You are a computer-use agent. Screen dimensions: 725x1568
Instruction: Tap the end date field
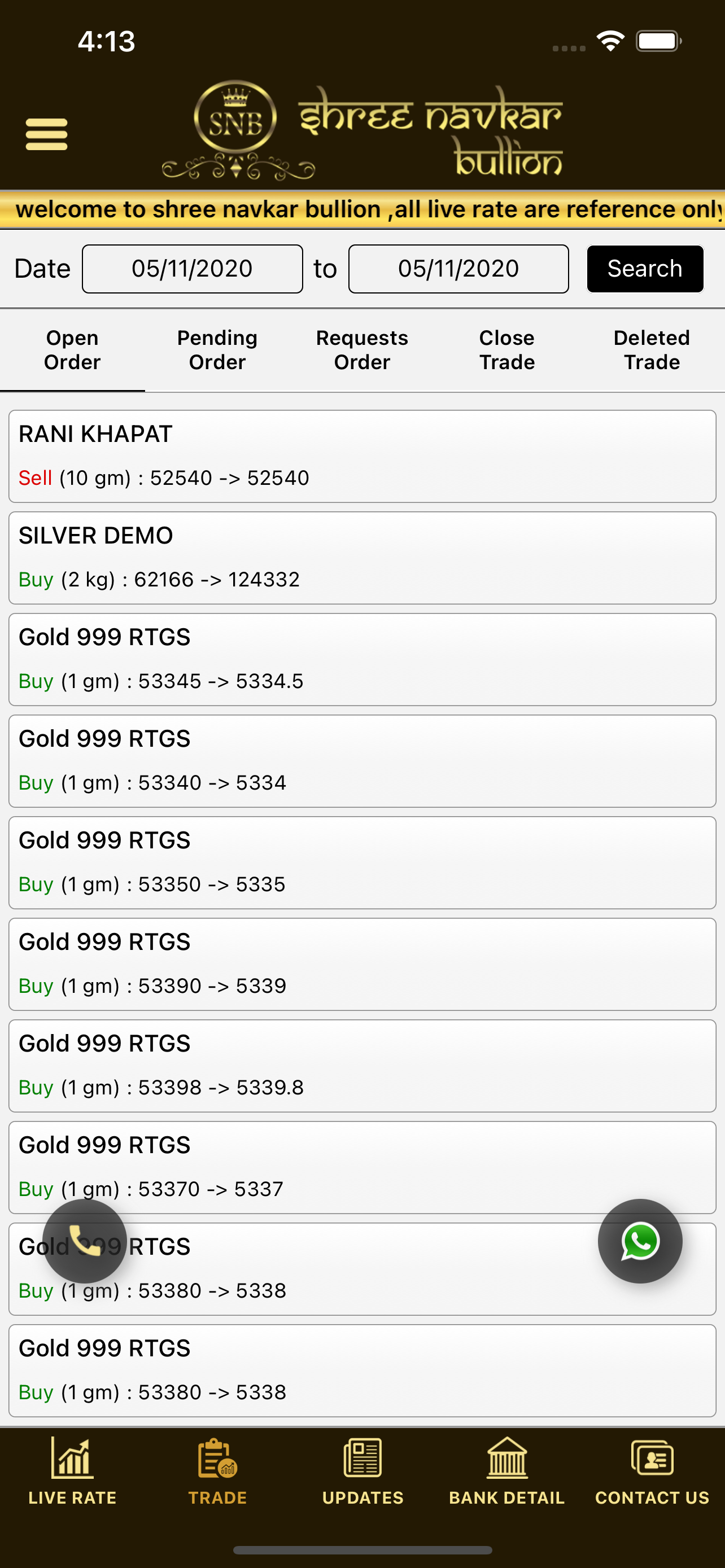pos(458,269)
